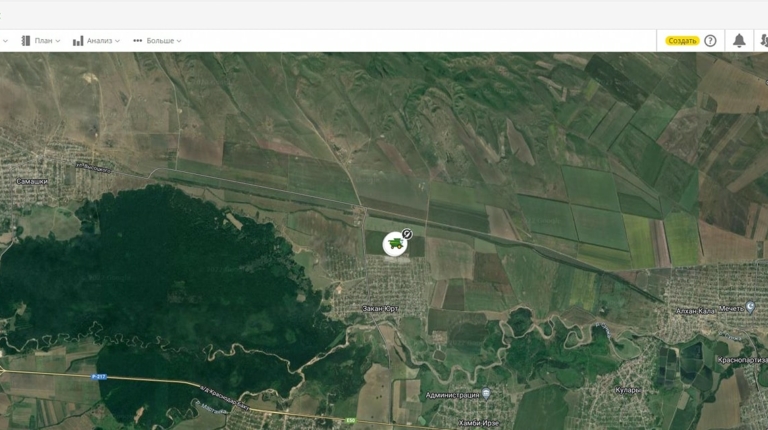768x430 pixels.
Task: Open the notifications bell
Action: 739,41
